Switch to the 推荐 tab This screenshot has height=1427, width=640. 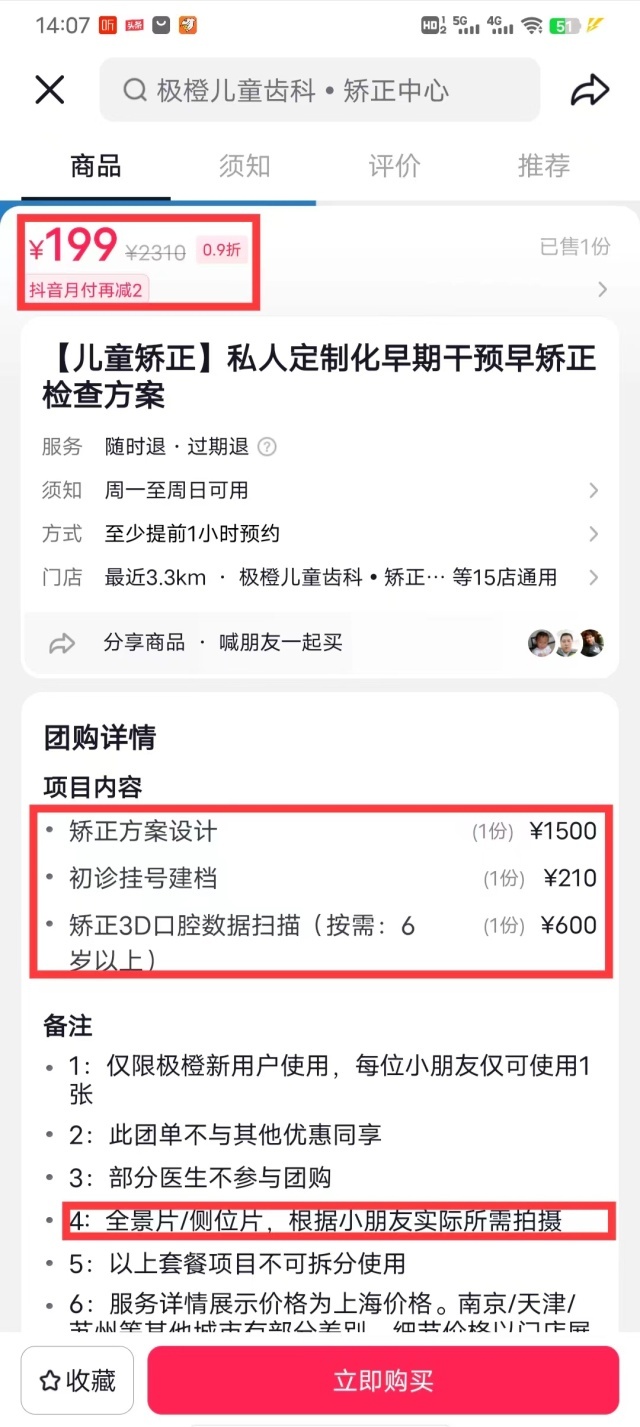click(543, 166)
